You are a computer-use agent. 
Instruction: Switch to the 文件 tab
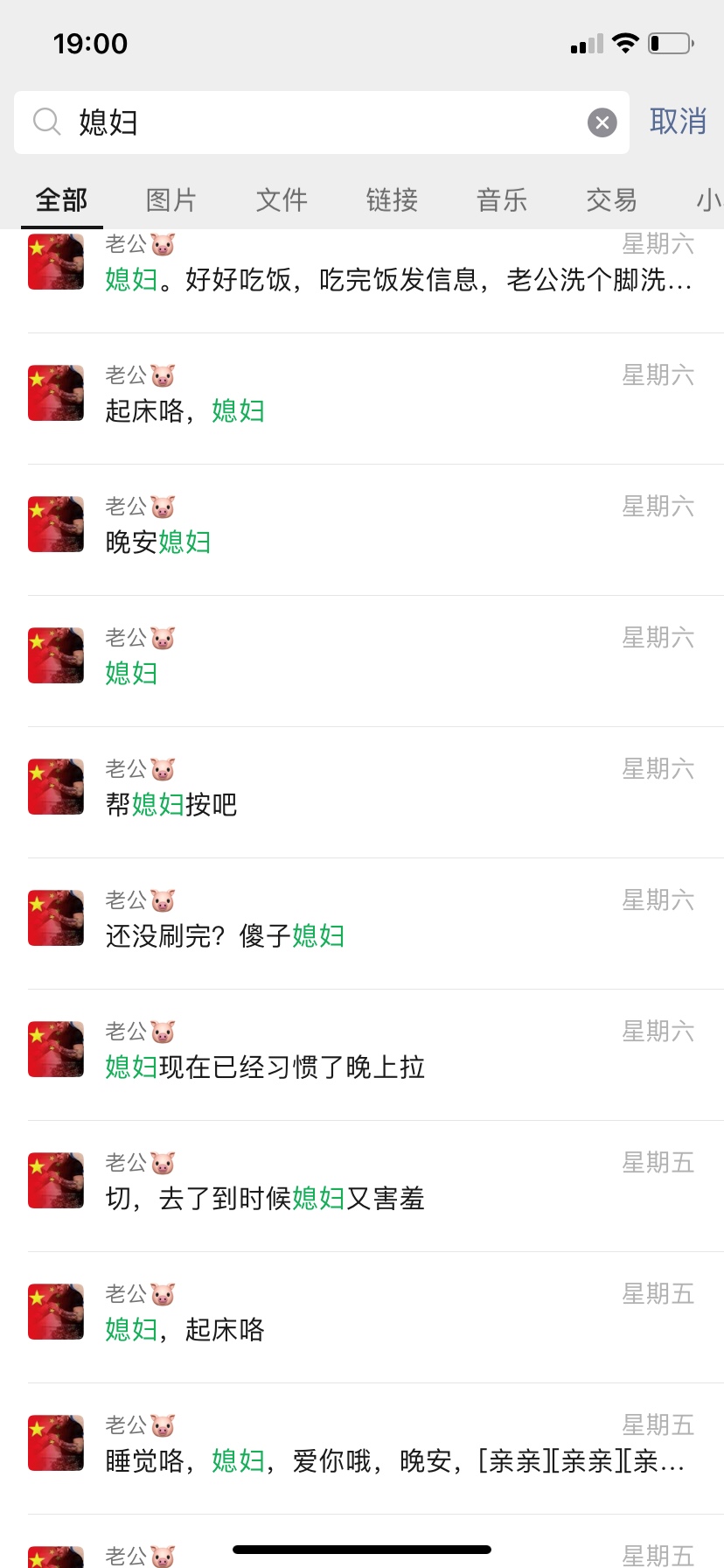282,200
